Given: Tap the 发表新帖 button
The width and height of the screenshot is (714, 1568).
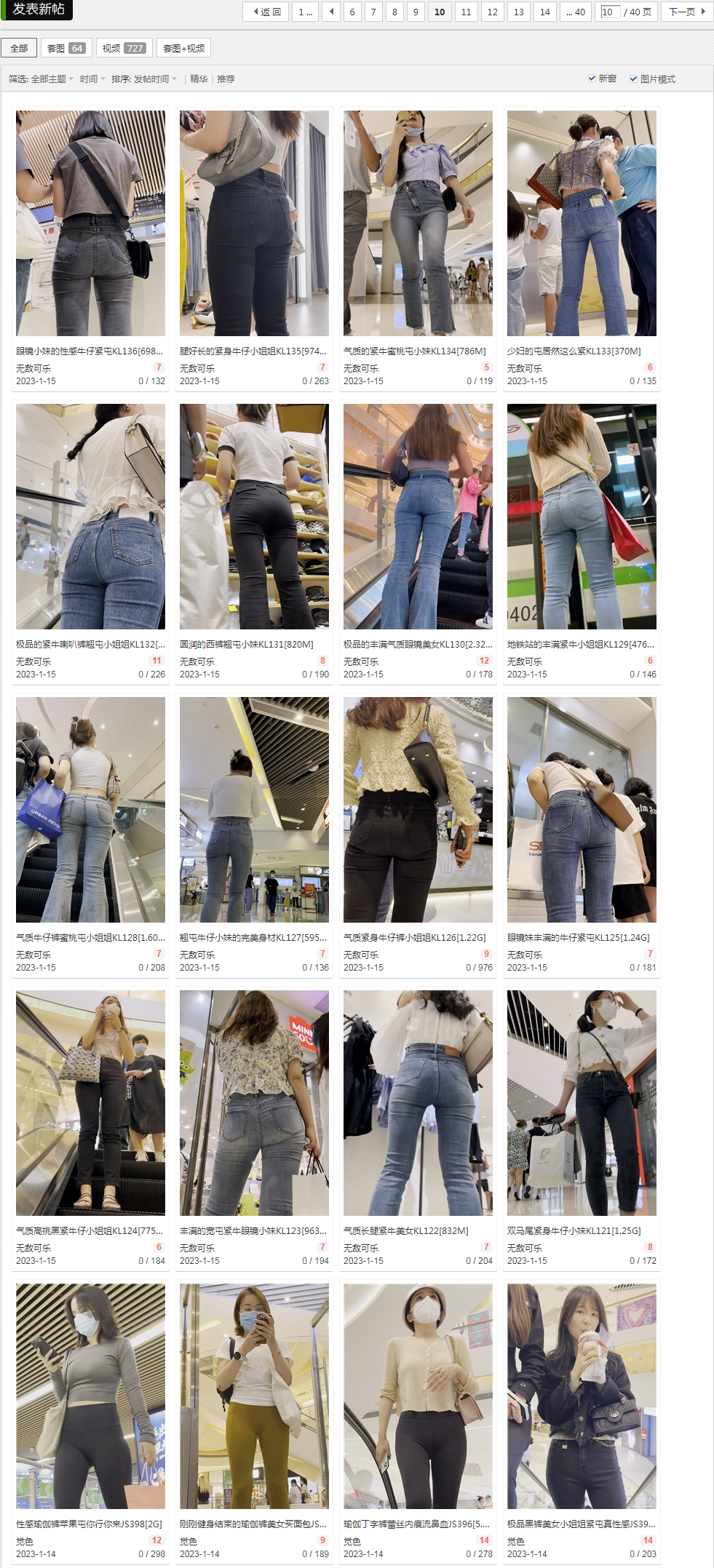Looking at the screenshot, I should tap(38, 9).
